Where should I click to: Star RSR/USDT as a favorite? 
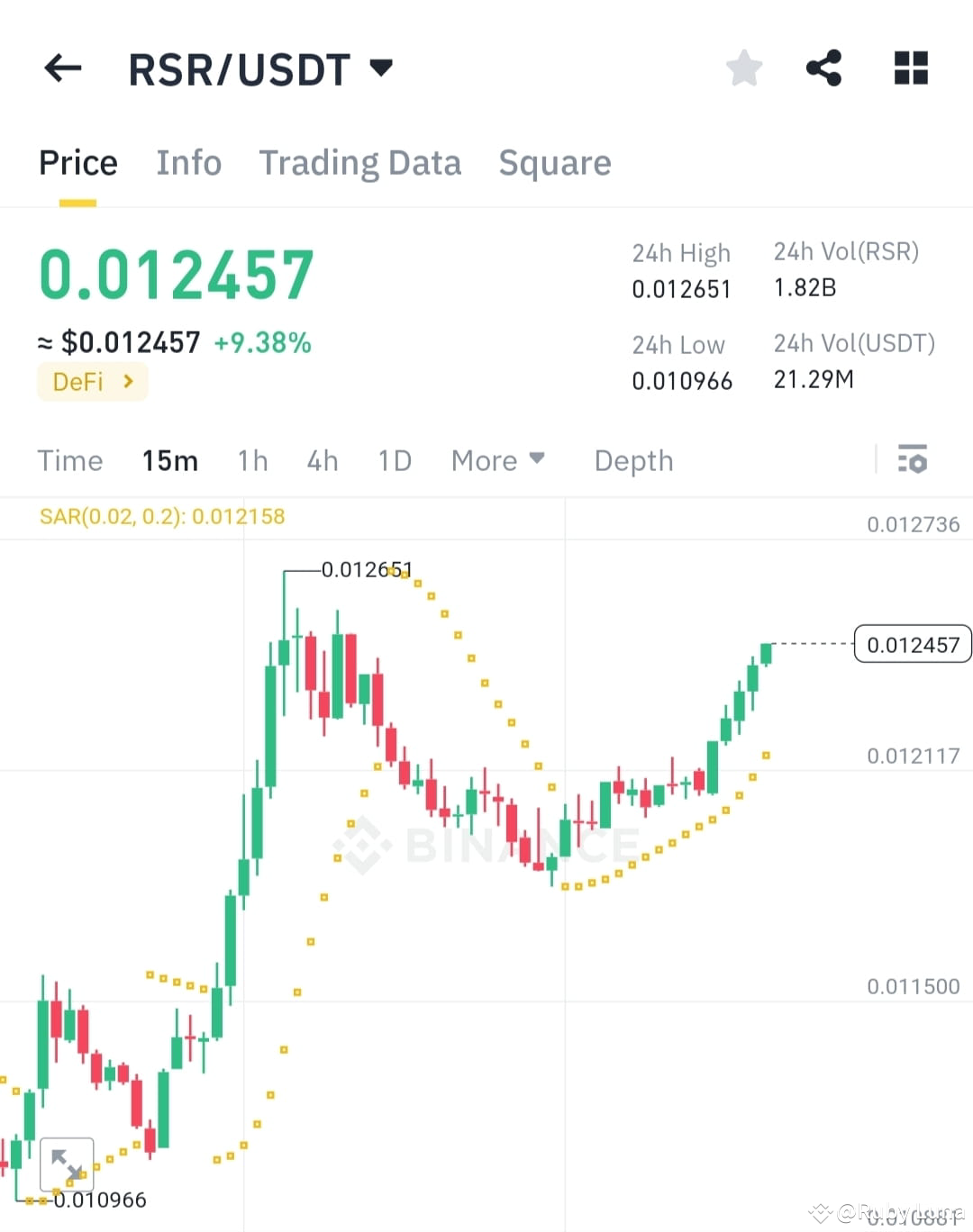click(x=744, y=68)
